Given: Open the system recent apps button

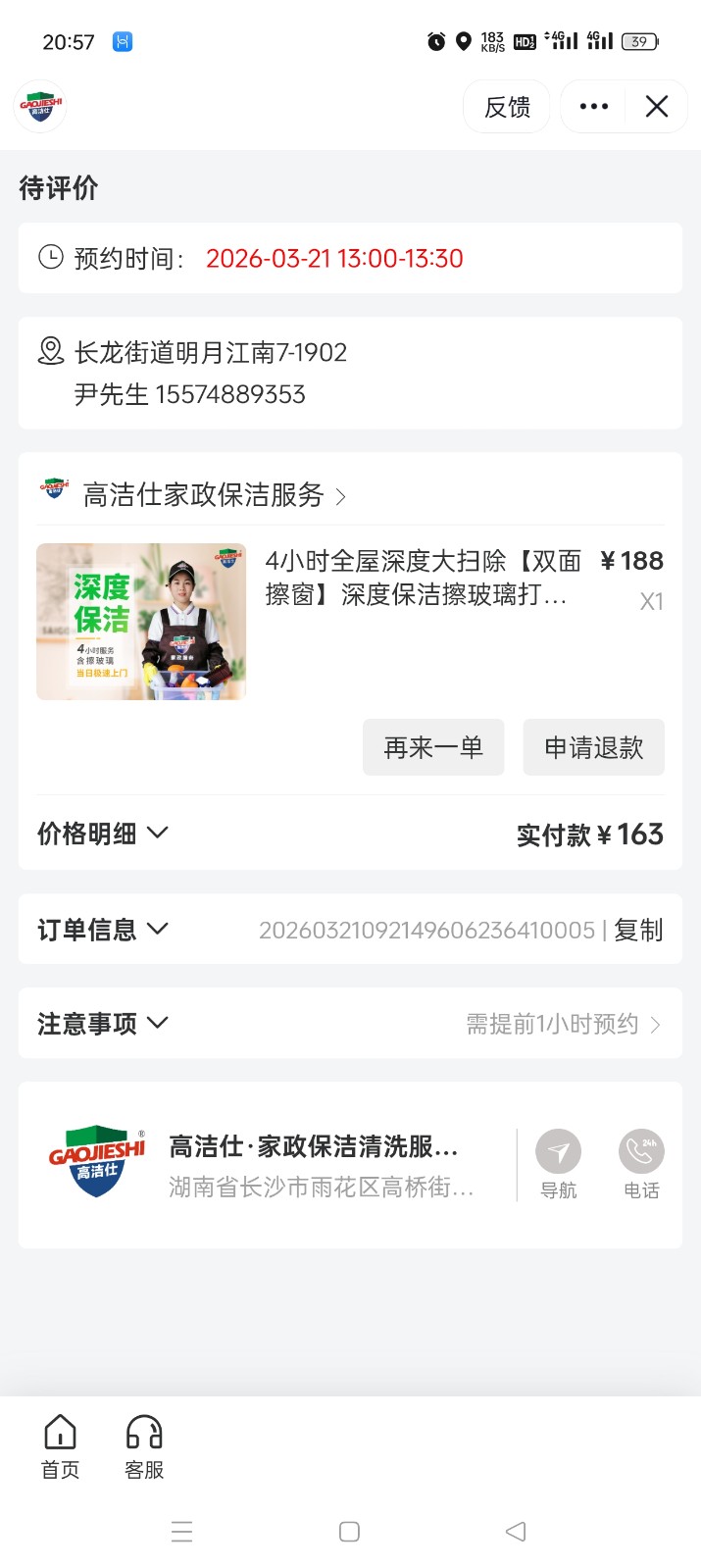Looking at the screenshot, I should tap(182, 1532).
